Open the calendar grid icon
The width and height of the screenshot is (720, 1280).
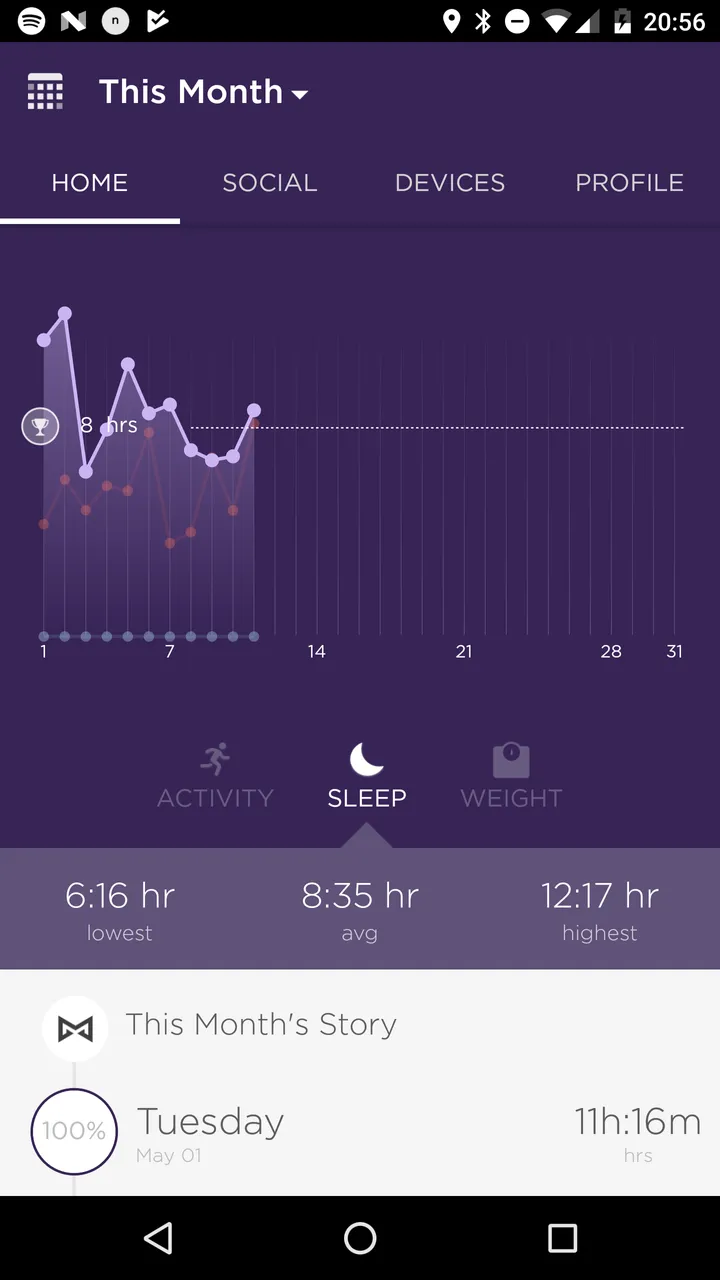click(45, 92)
